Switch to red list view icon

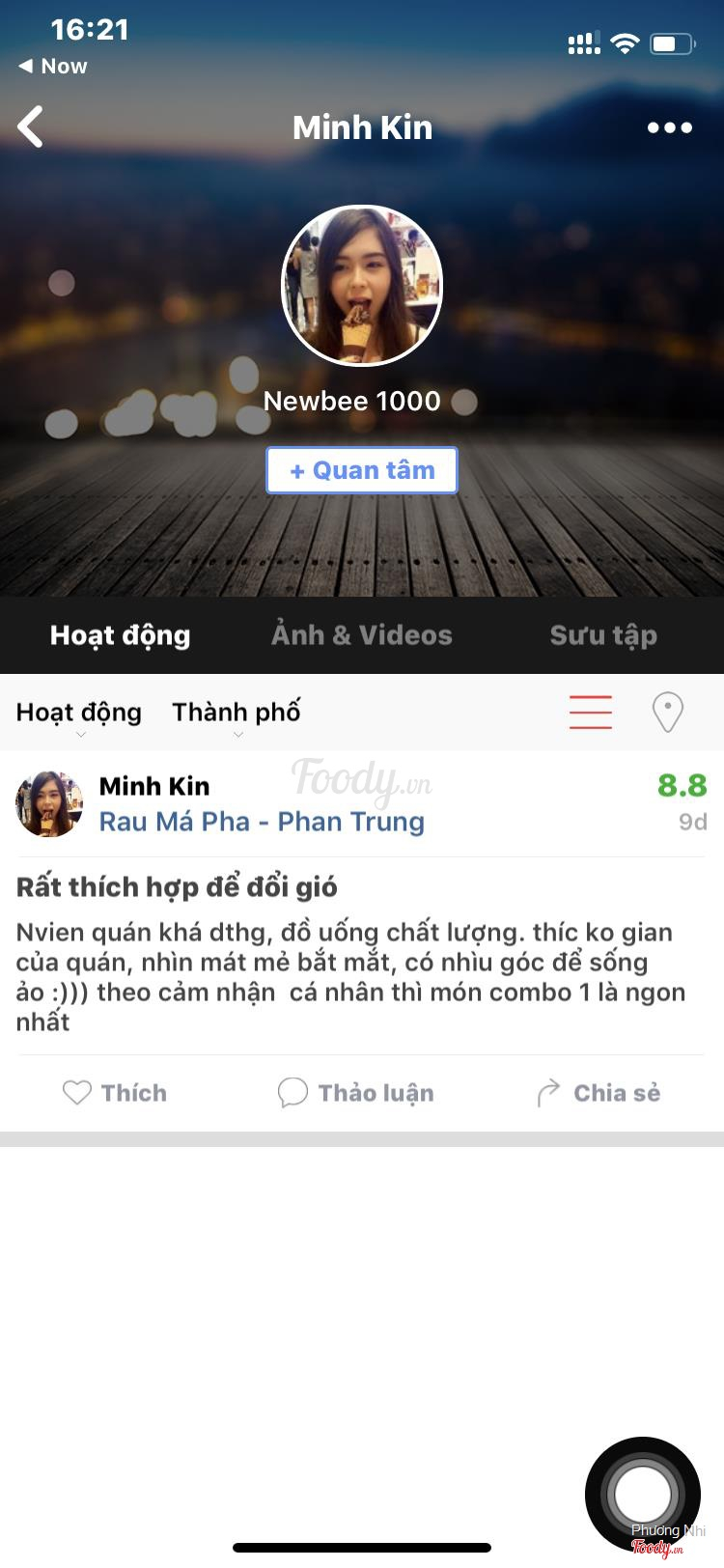590,713
